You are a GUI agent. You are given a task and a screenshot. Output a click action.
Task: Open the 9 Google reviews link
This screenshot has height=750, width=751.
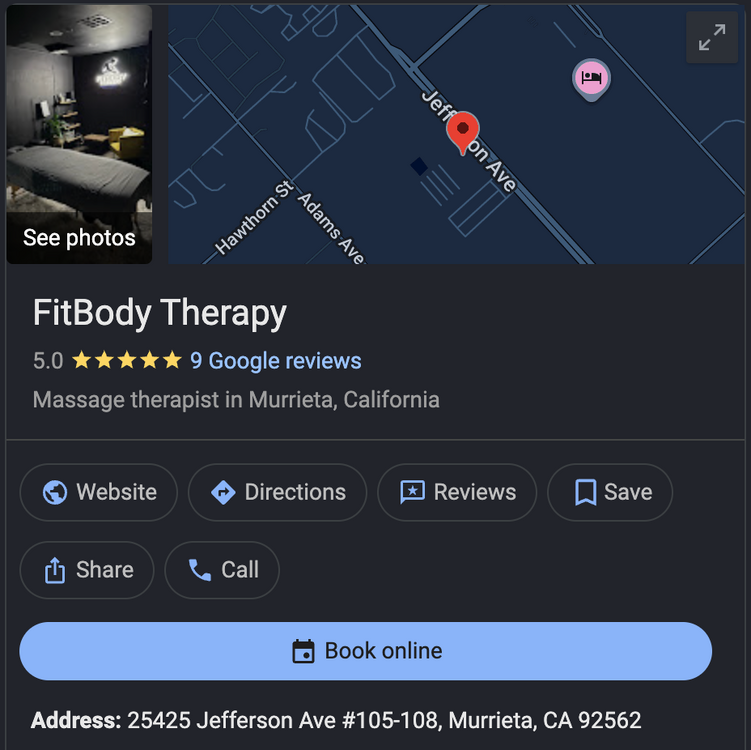point(275,360)
